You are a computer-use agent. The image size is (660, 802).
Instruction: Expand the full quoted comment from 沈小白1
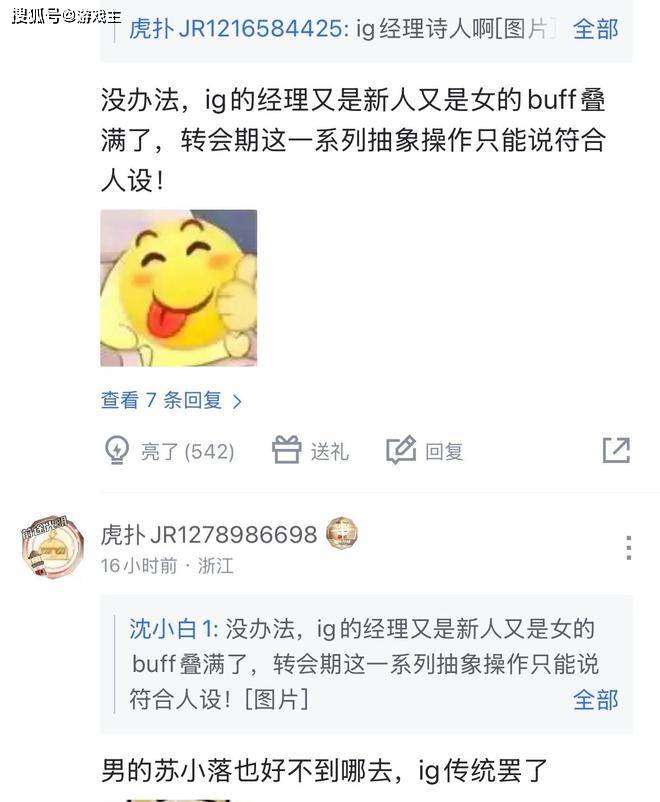coord(595,699)
